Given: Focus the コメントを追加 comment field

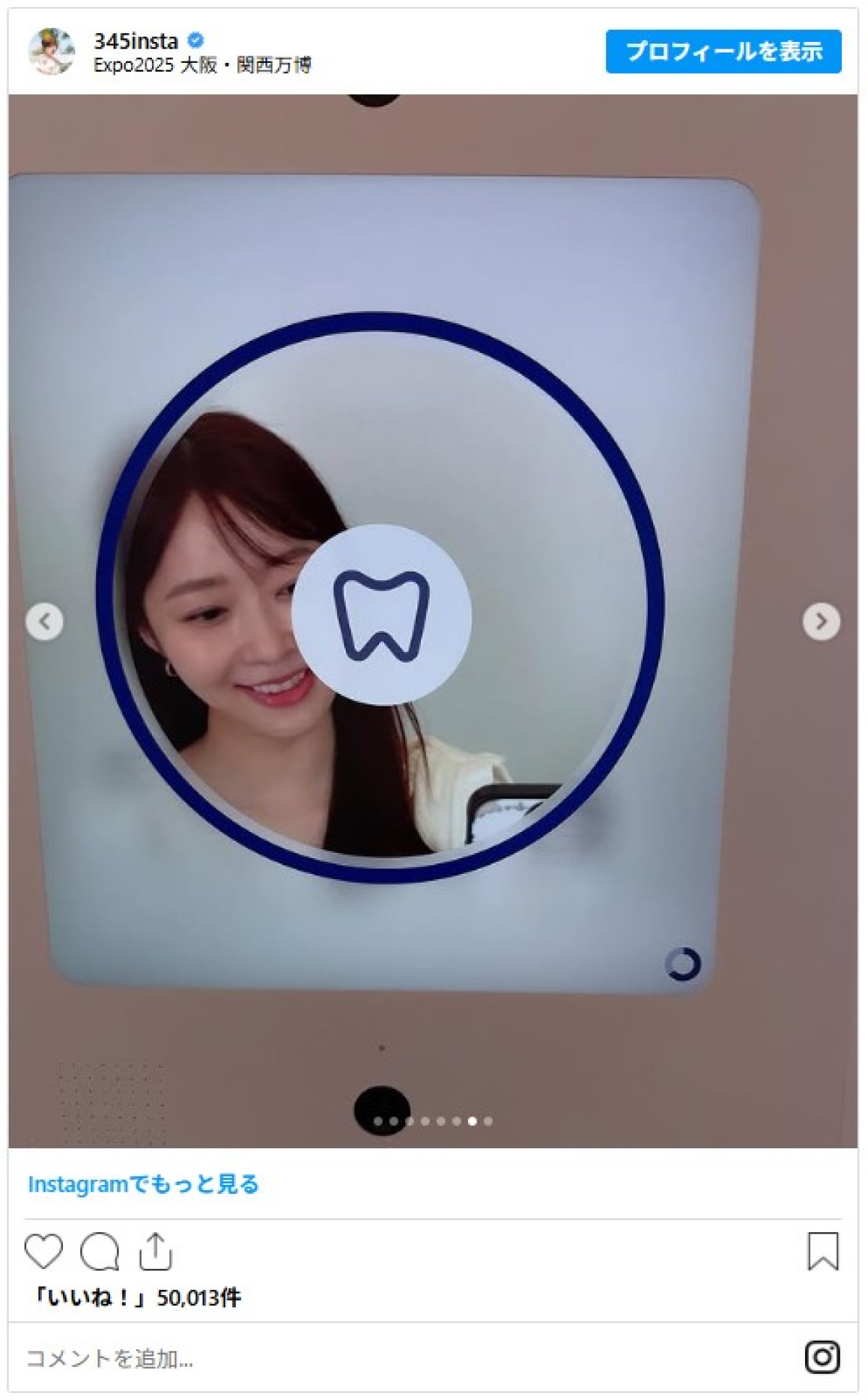Looking at the screenshot, I should tap(362, 1358).
